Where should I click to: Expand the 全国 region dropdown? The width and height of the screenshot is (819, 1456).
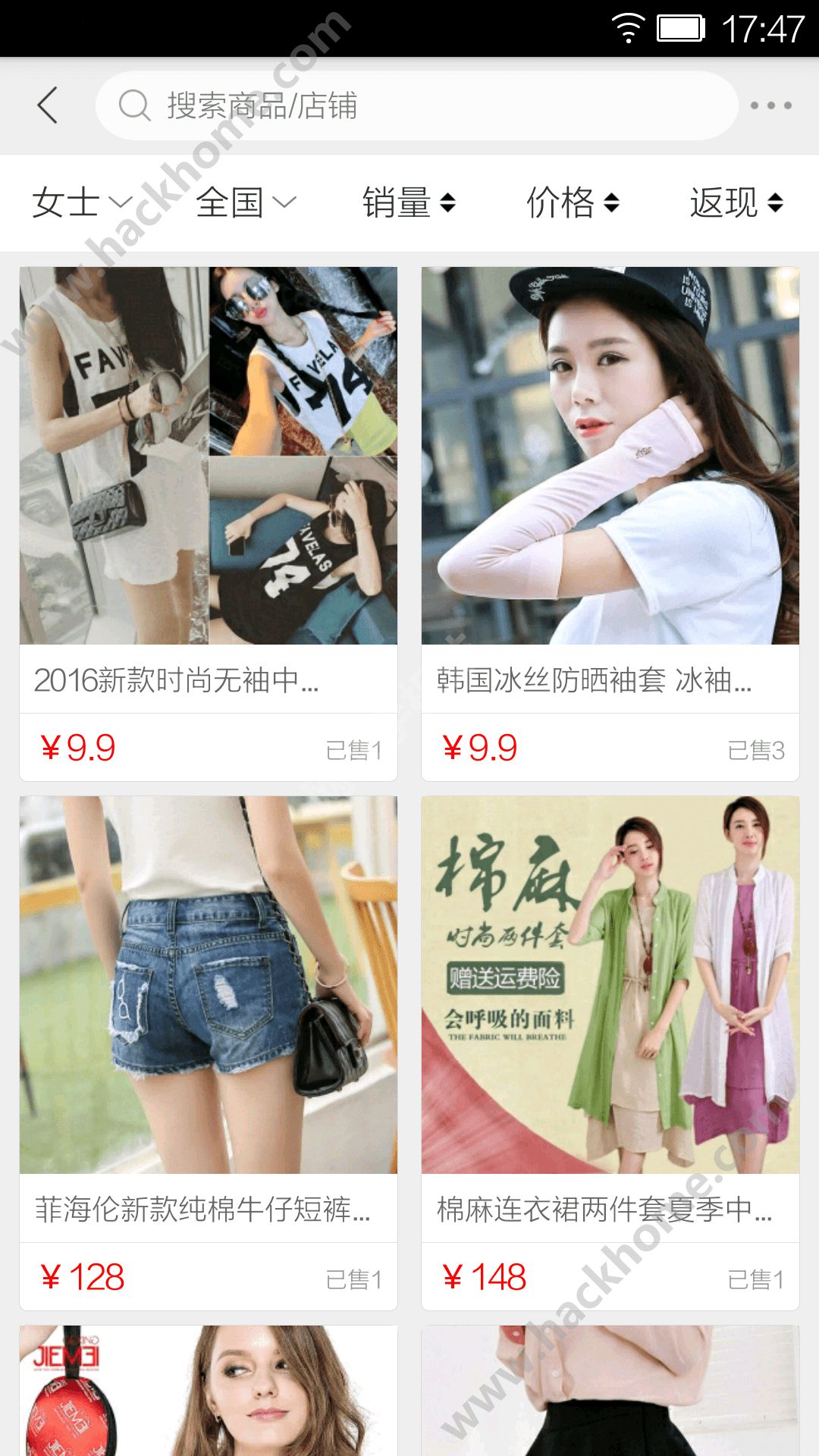245,202
